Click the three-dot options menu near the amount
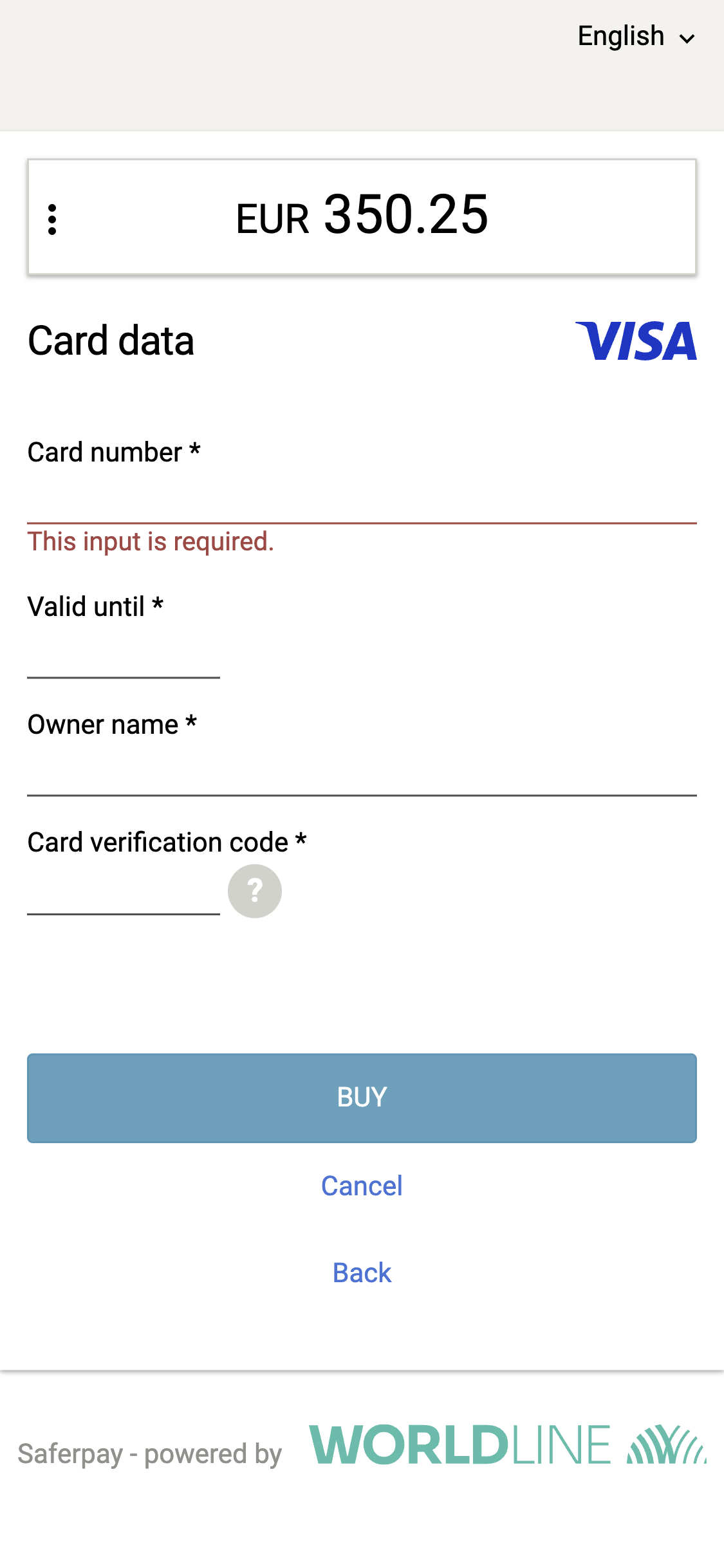This screenshot has height=1568, width=724. pos(53,217)
